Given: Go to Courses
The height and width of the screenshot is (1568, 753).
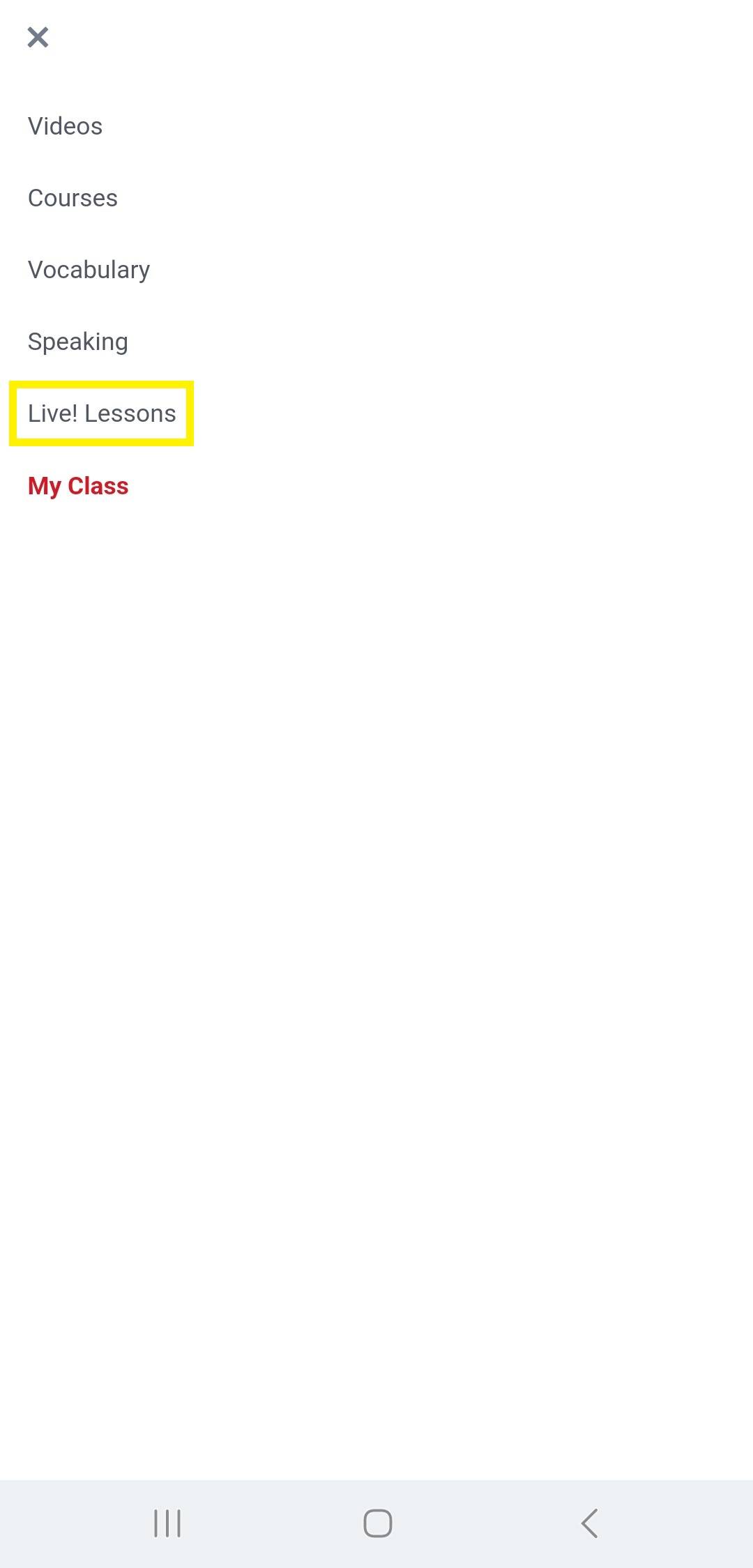Looking at the screenshot, I should click(73, 198).
